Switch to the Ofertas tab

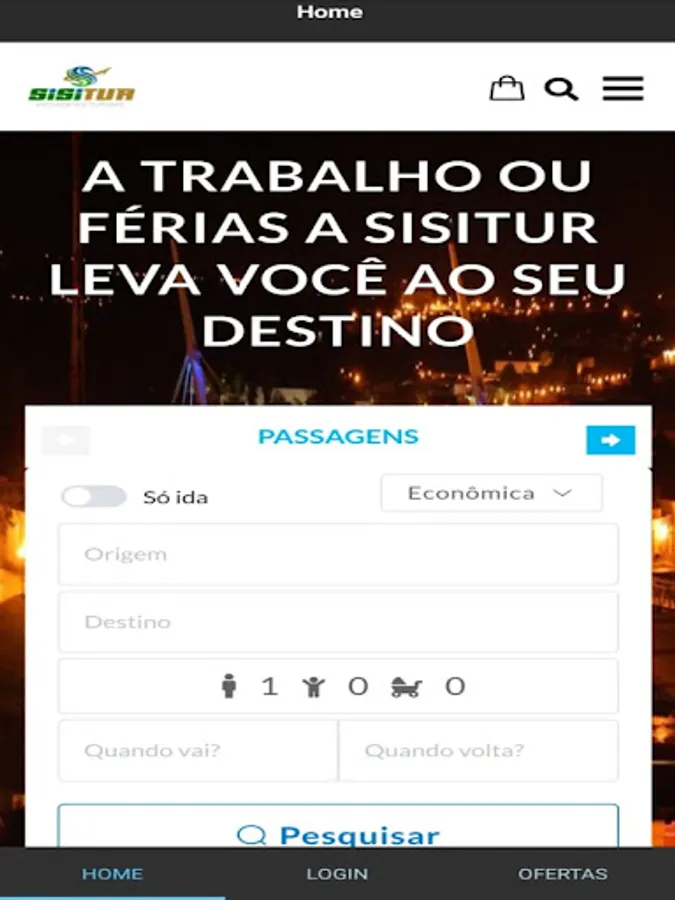coord(562,874)
